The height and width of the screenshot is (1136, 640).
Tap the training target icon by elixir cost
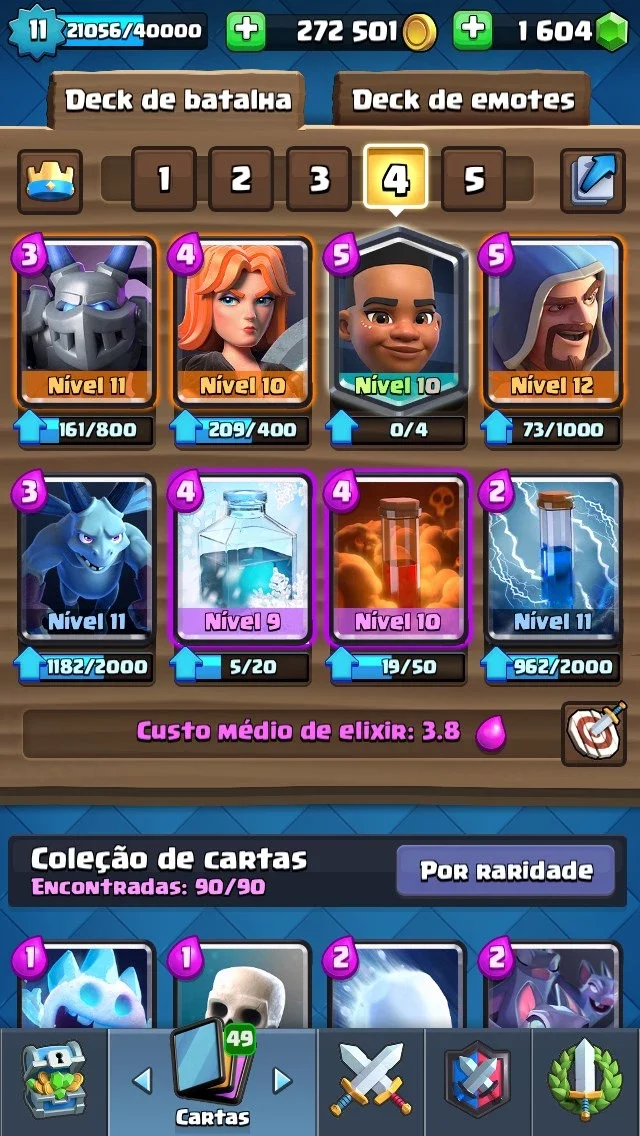594,732
